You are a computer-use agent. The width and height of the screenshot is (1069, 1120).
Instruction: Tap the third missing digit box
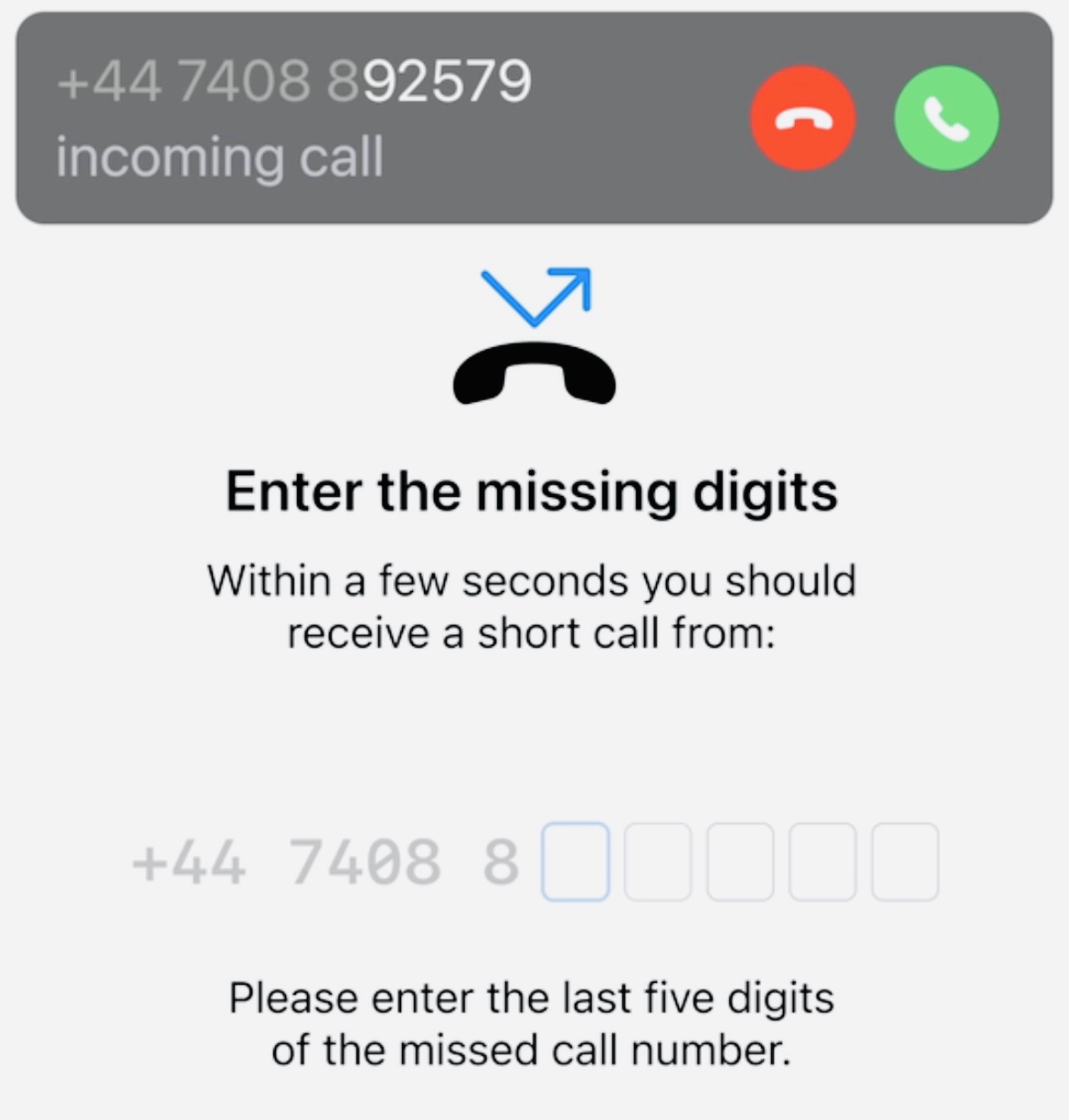(x=740, y=861)
